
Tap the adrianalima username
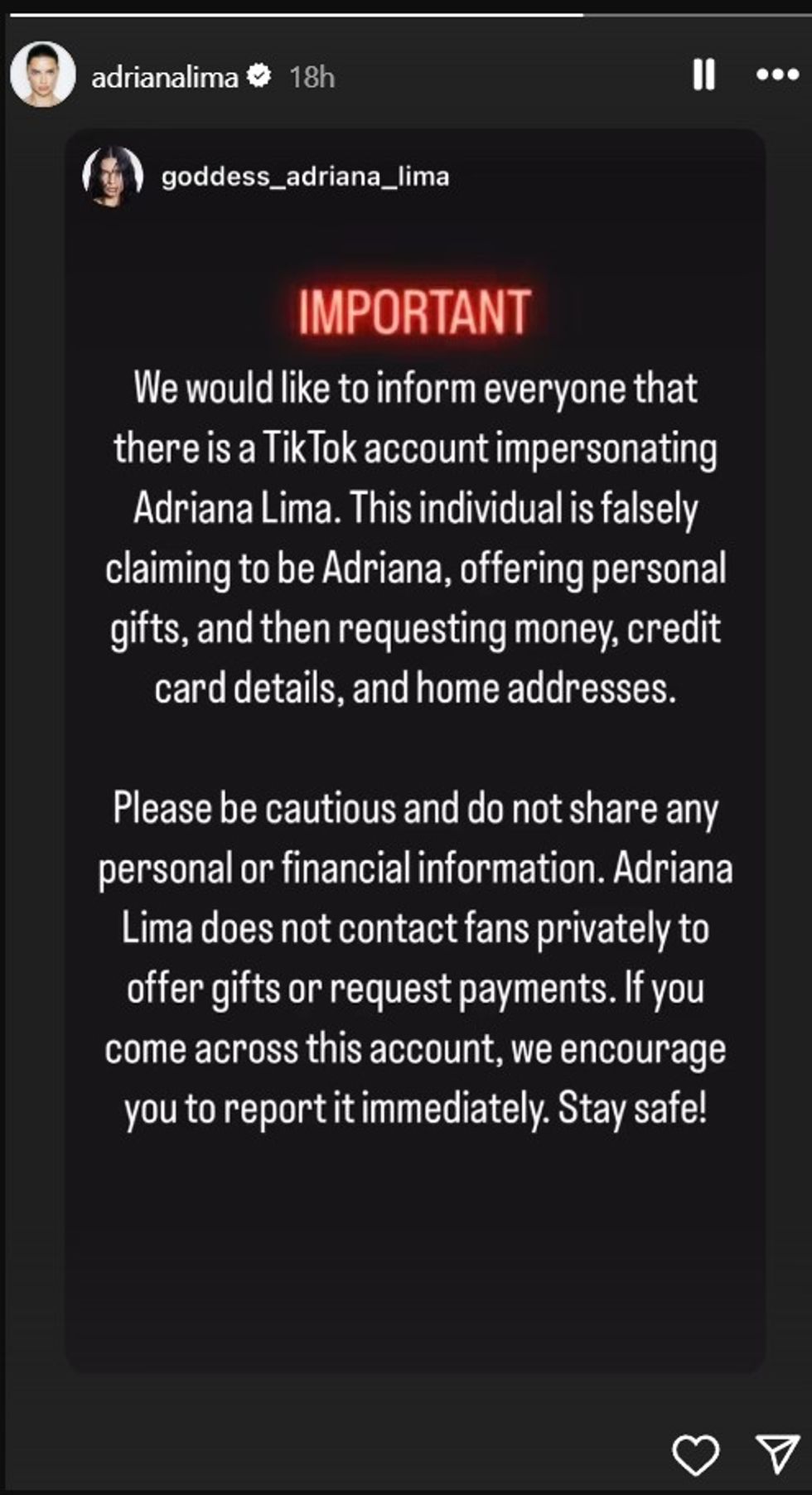[165, 77]
